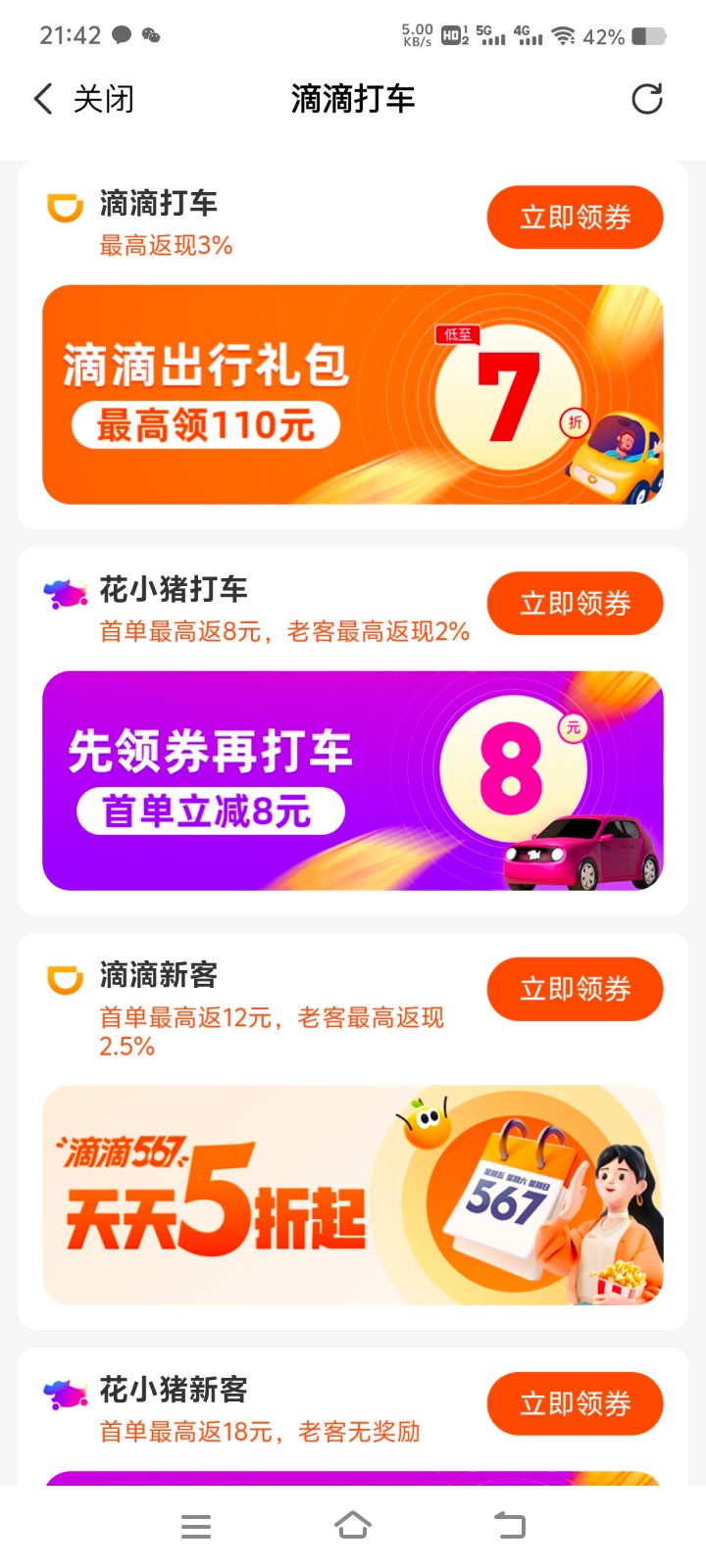Viewport: 706px width, 1568px height.
Task: Open the 滴滴567 天天5折起 banner
Action: click(x=352, y=1195)
